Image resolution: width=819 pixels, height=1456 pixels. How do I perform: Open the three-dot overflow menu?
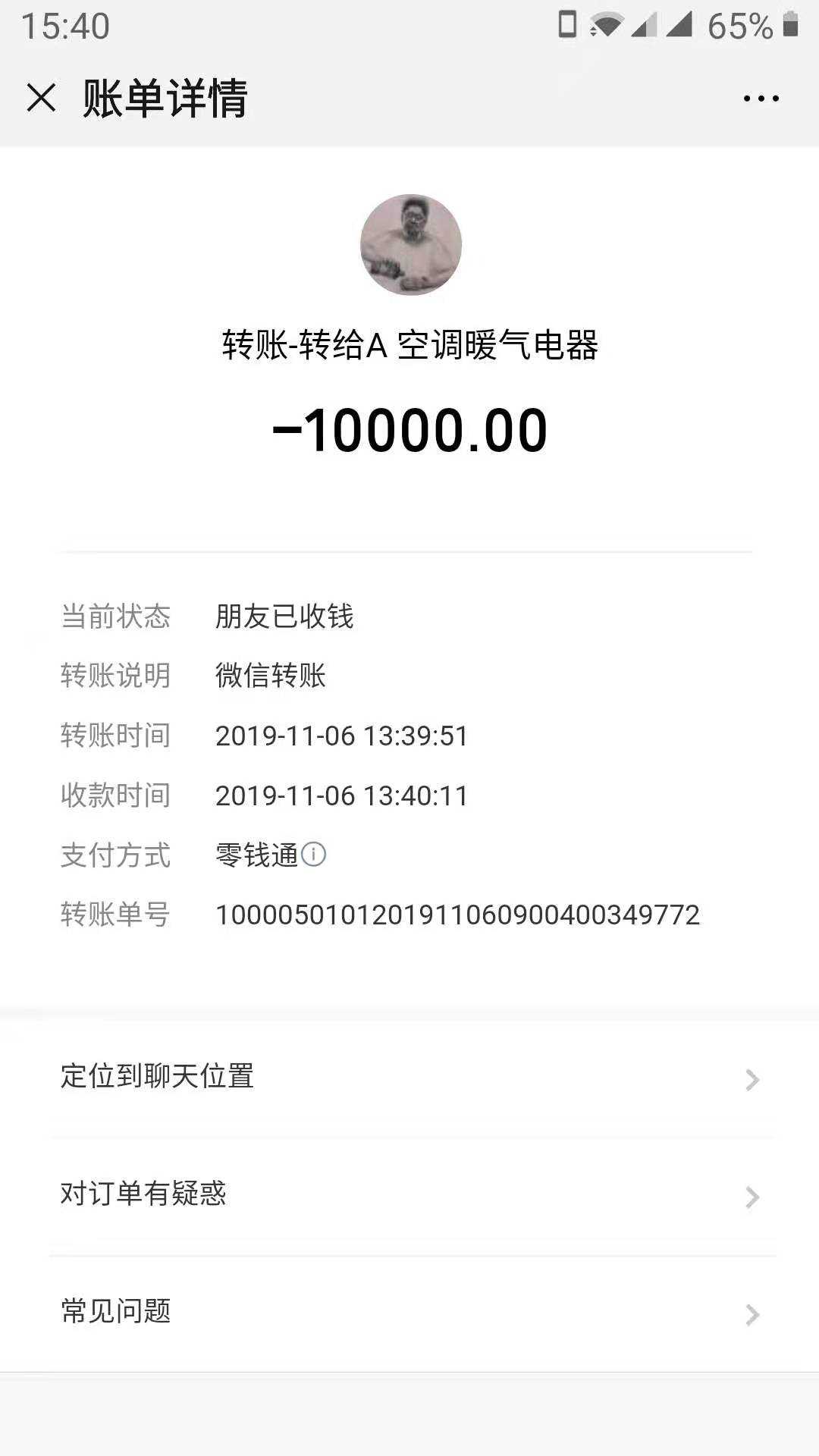(x=761, y=99)
